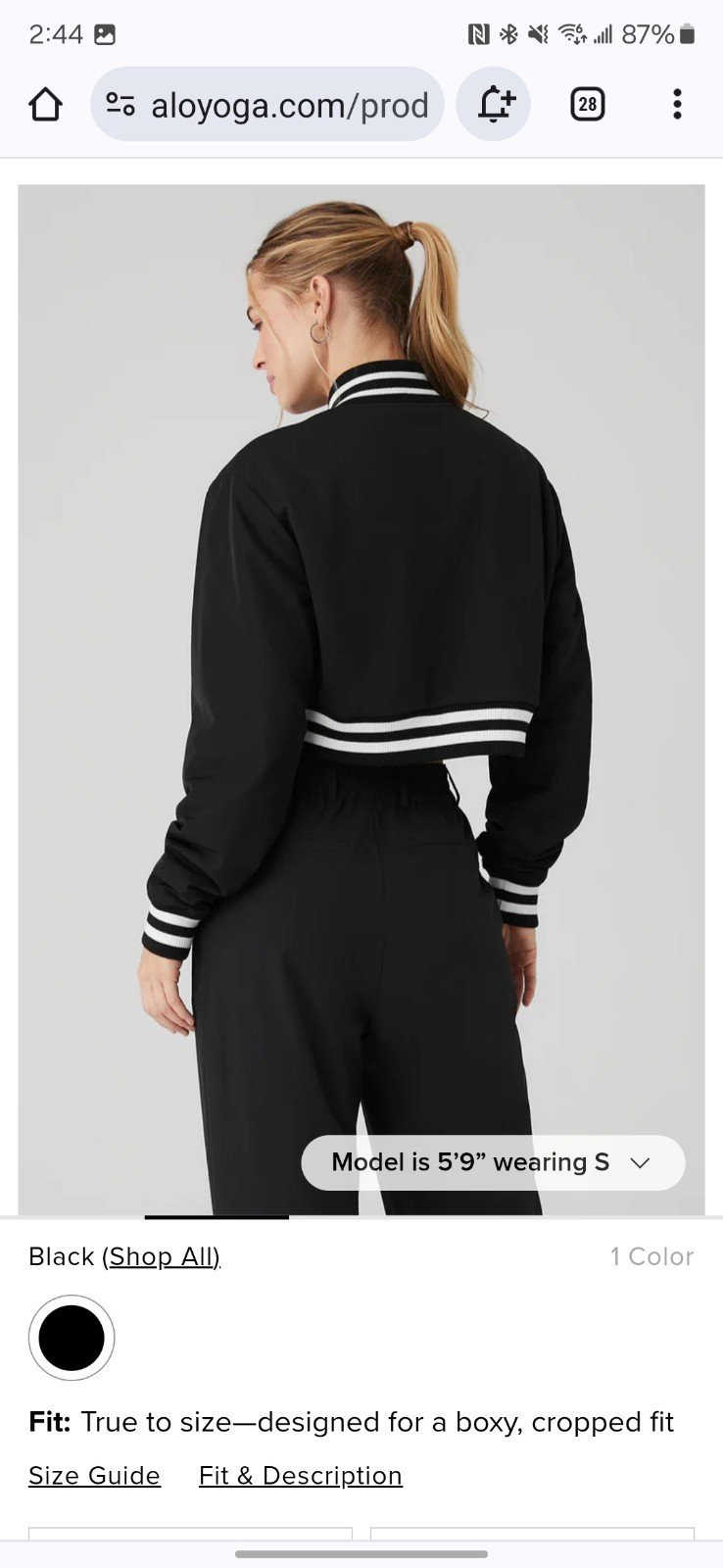The height and width of the screenshot is (1568, 723).
Task: Go to the browser home page
Action: pos(45,104)
